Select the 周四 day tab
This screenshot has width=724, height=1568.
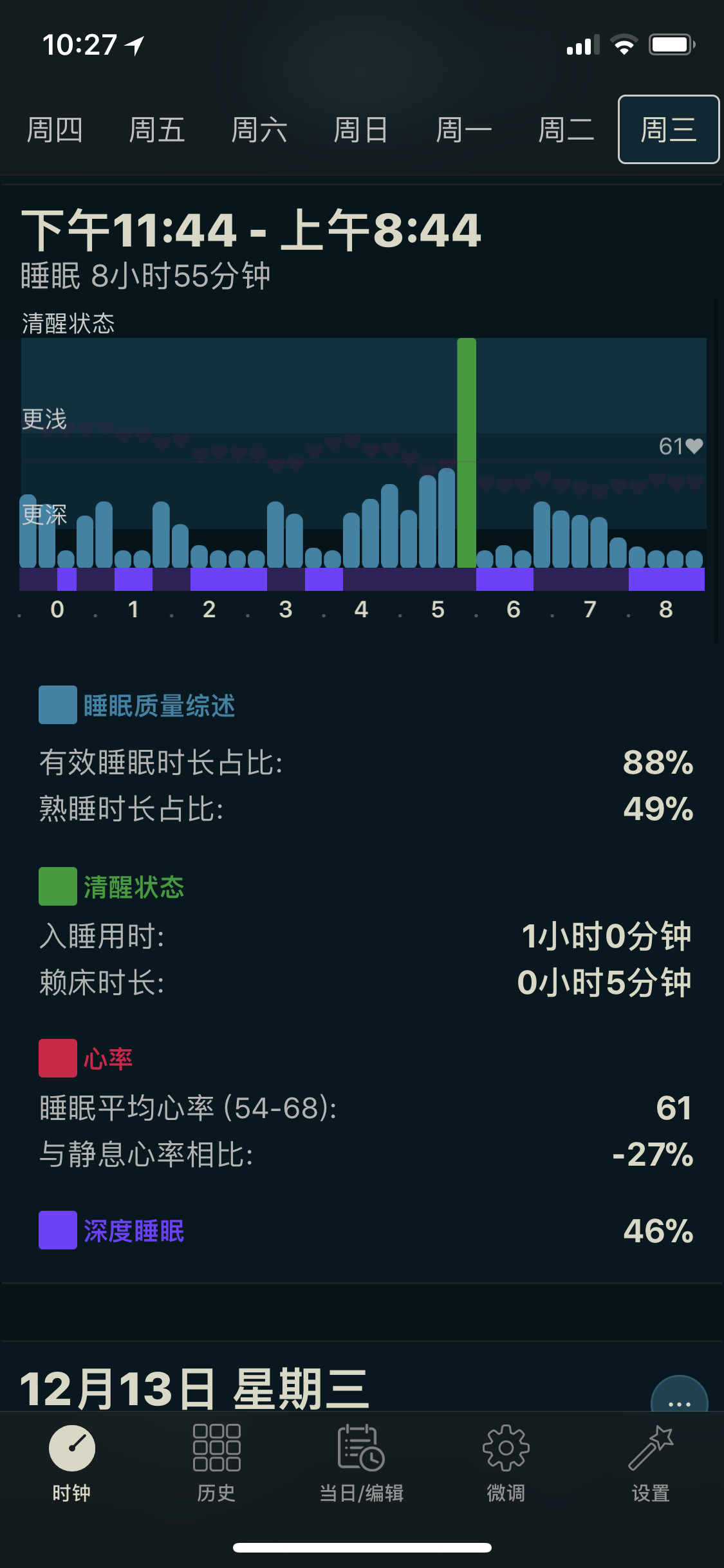point(55,130)
